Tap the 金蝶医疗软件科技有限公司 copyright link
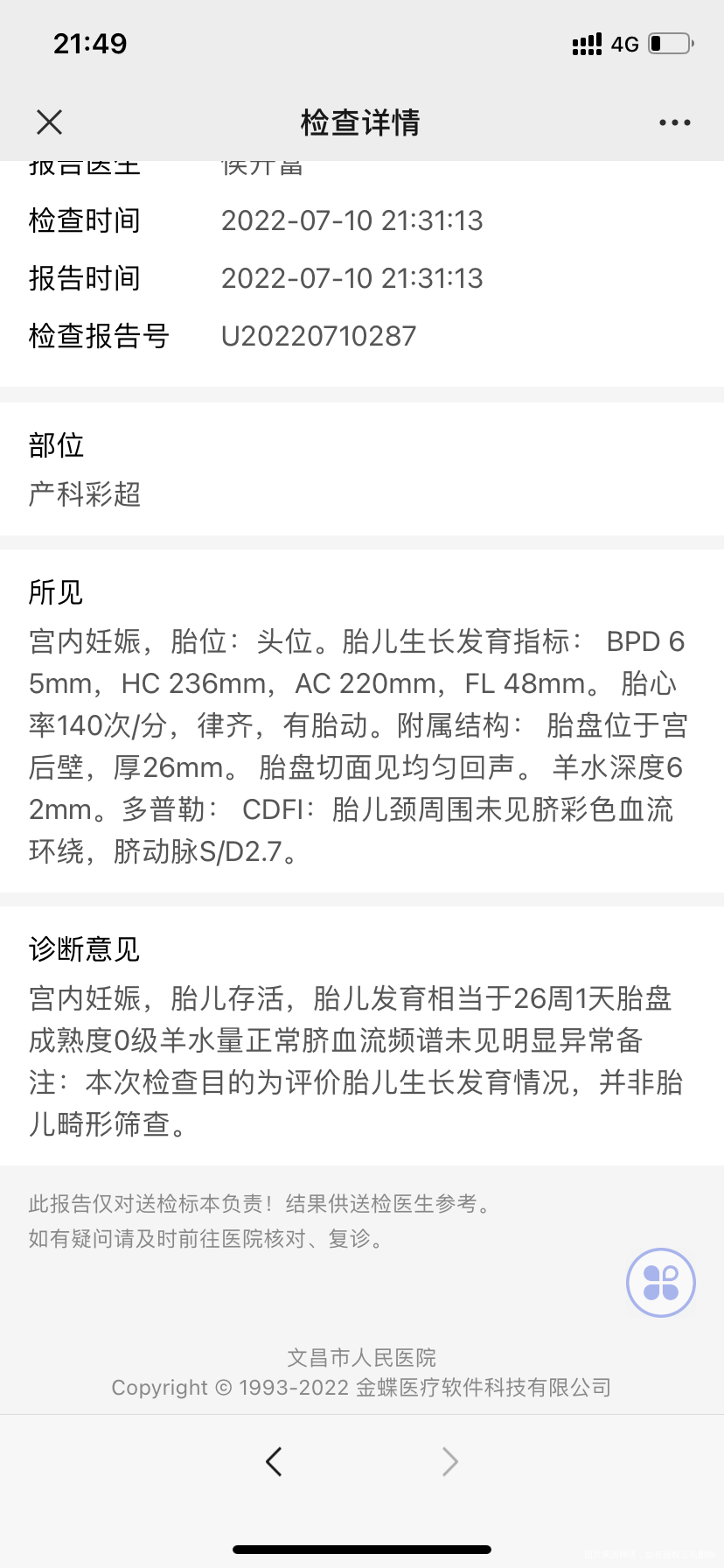The image size is (724, 1568). tap(361, 1388)
